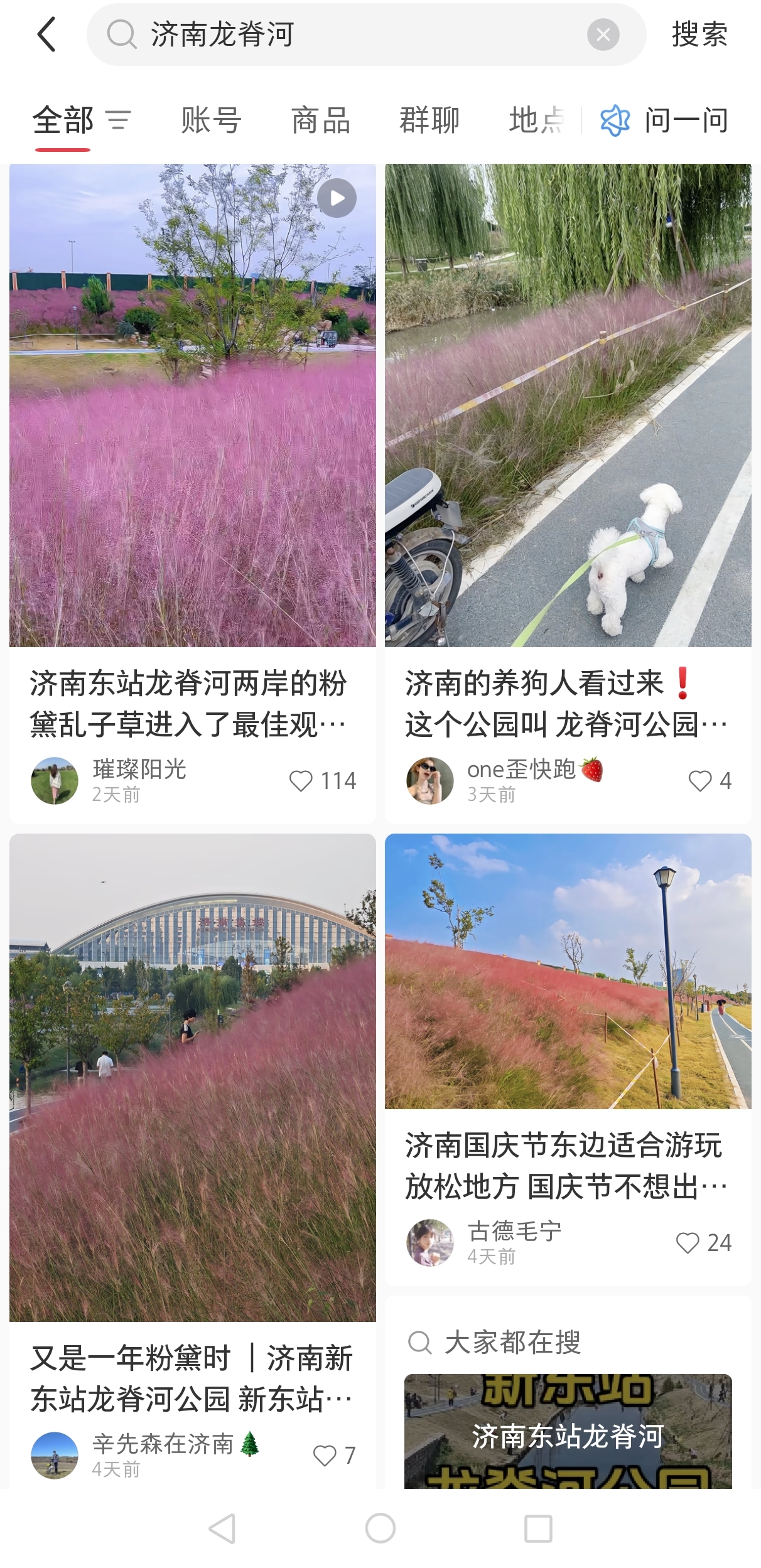The image size is (761, 1568).
Task: Open the filter on the 全部 tab
Action: click(118, 120)
